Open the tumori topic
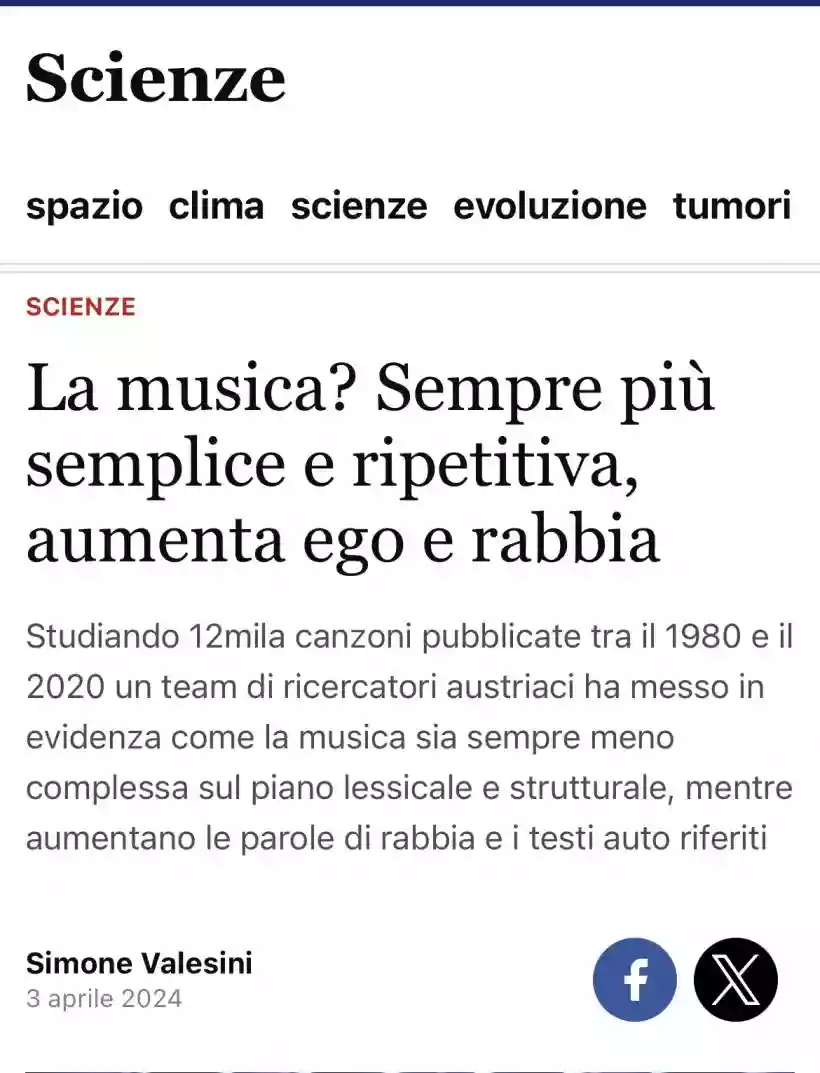Screen dimensions: 820x1073 tap(731, 207)
